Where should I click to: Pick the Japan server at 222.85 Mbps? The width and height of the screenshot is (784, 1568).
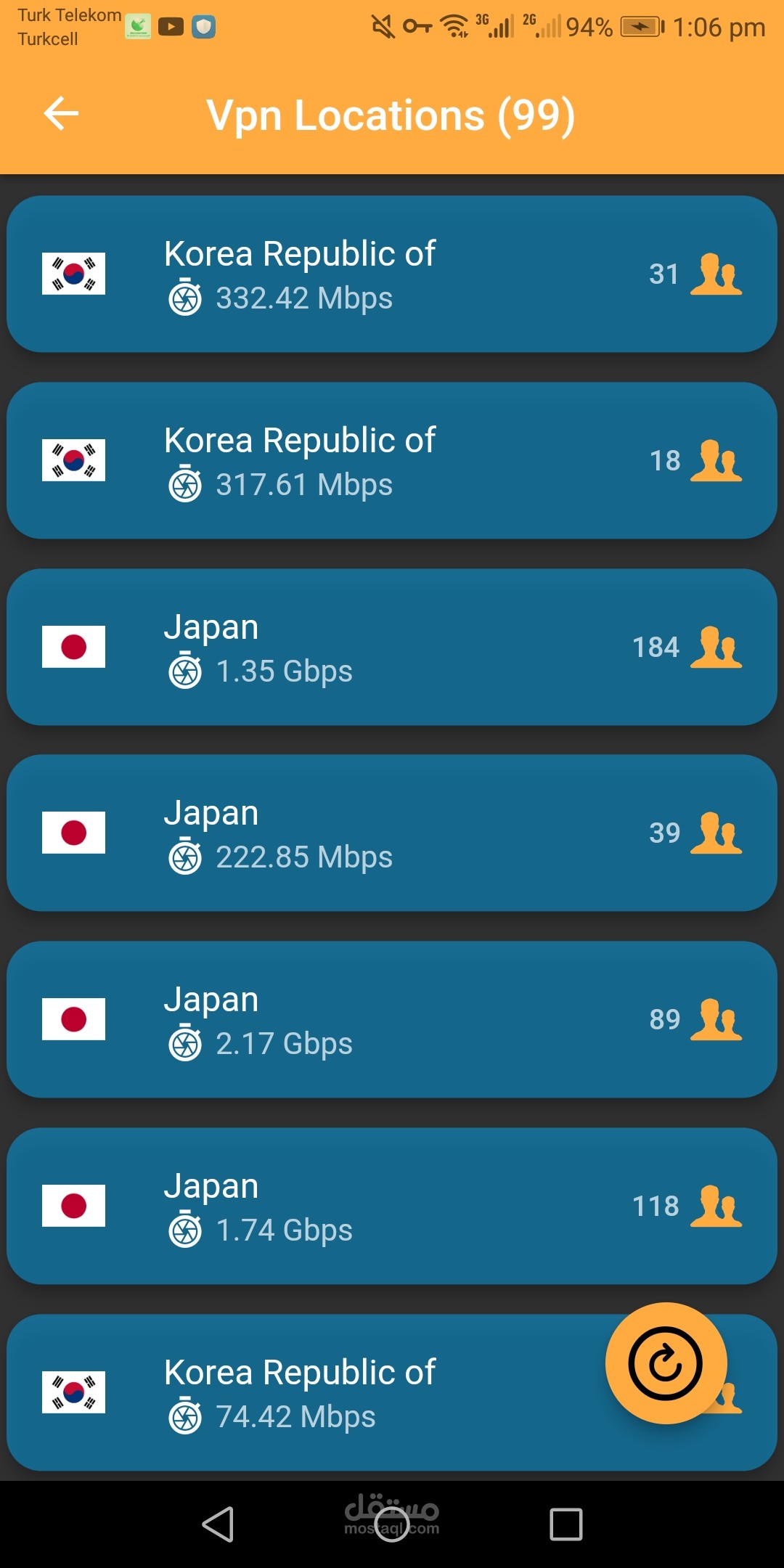pyautogui.click(x=392, y=833)
